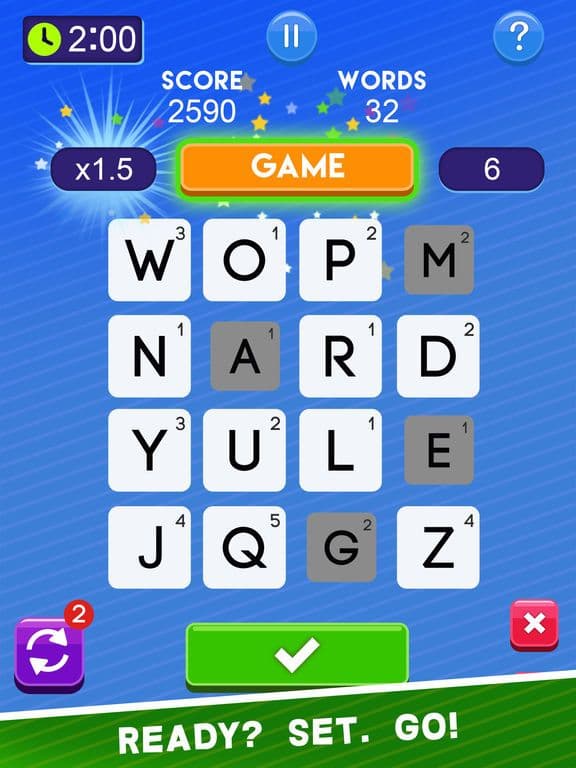Shuffle the letters with the purple button
Screen dimensions: 576x768
pos(49,655)
